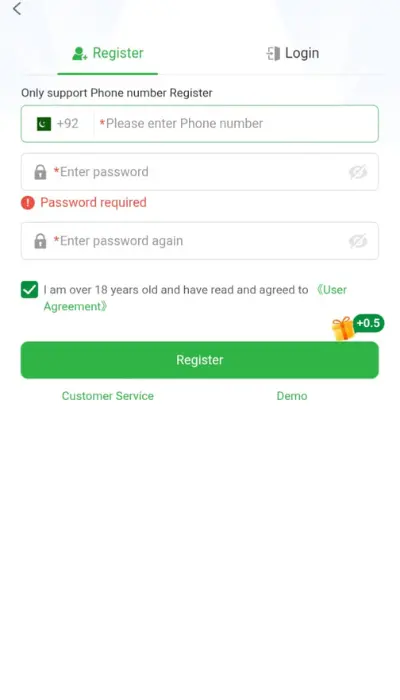Focus the Enter password again field
The height and width of the screenshot is (700, 400).
(200, 241)
